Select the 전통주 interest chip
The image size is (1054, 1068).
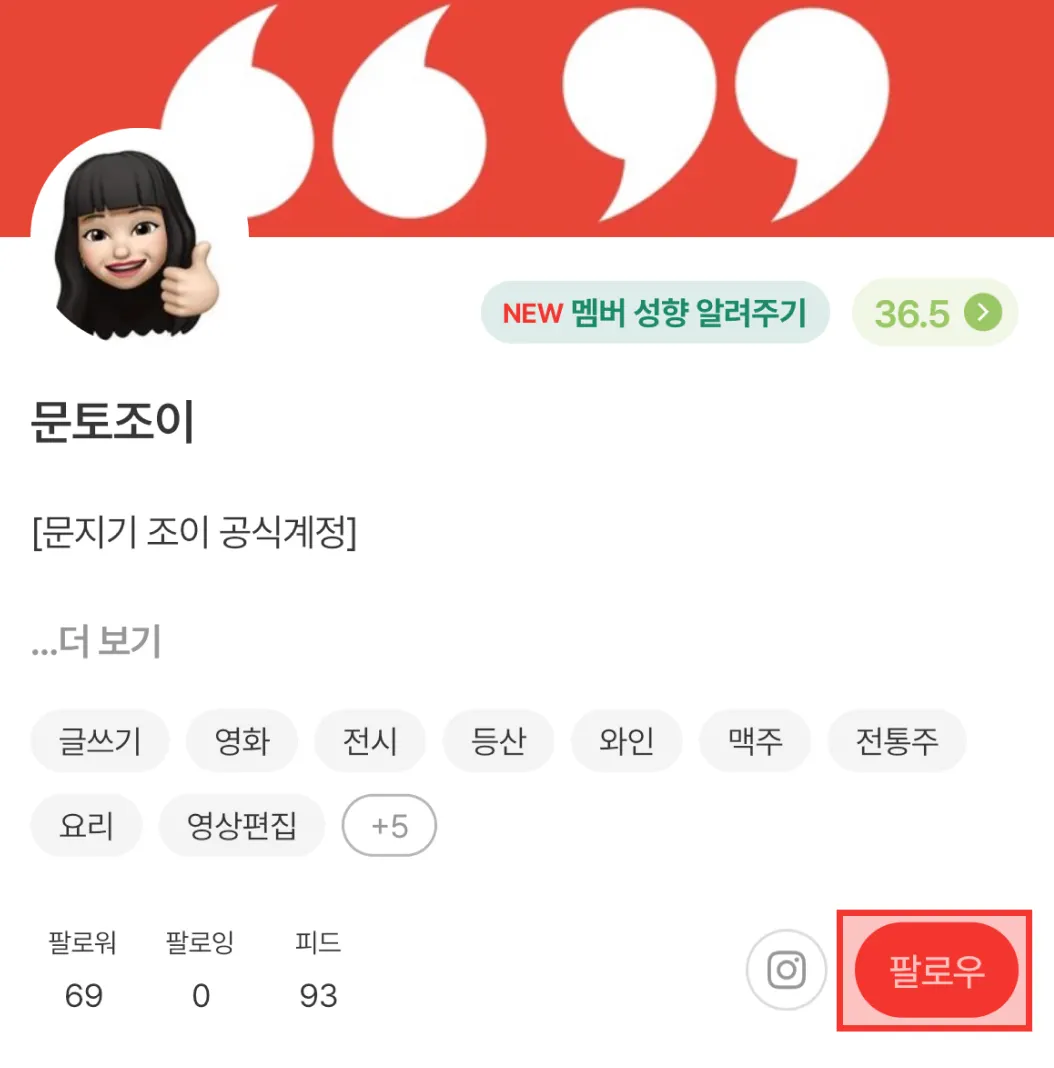896,741
